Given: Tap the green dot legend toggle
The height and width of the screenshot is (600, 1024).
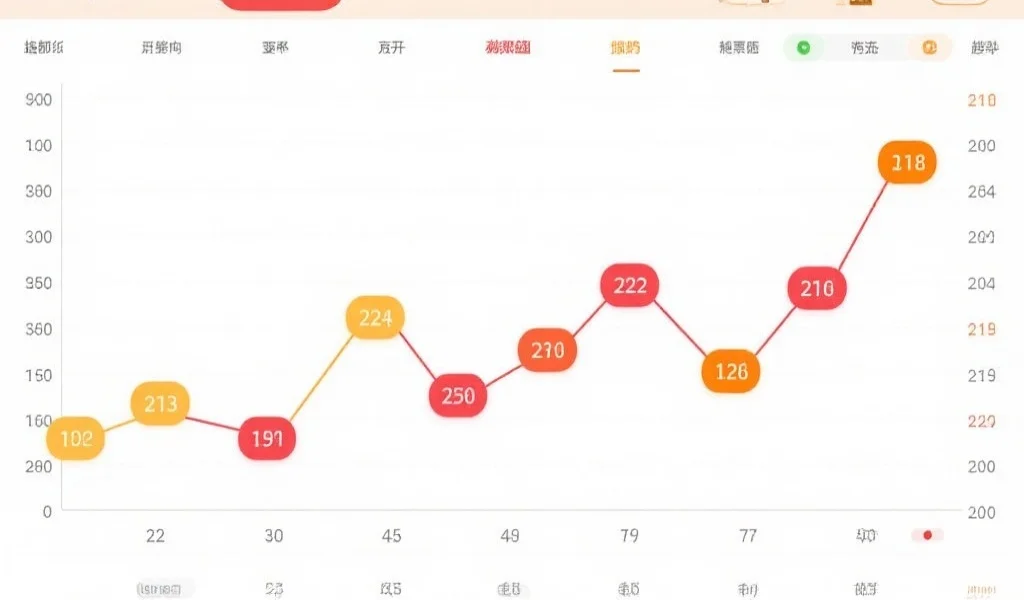Looking at the screenshot, I should tap(803, 47).
